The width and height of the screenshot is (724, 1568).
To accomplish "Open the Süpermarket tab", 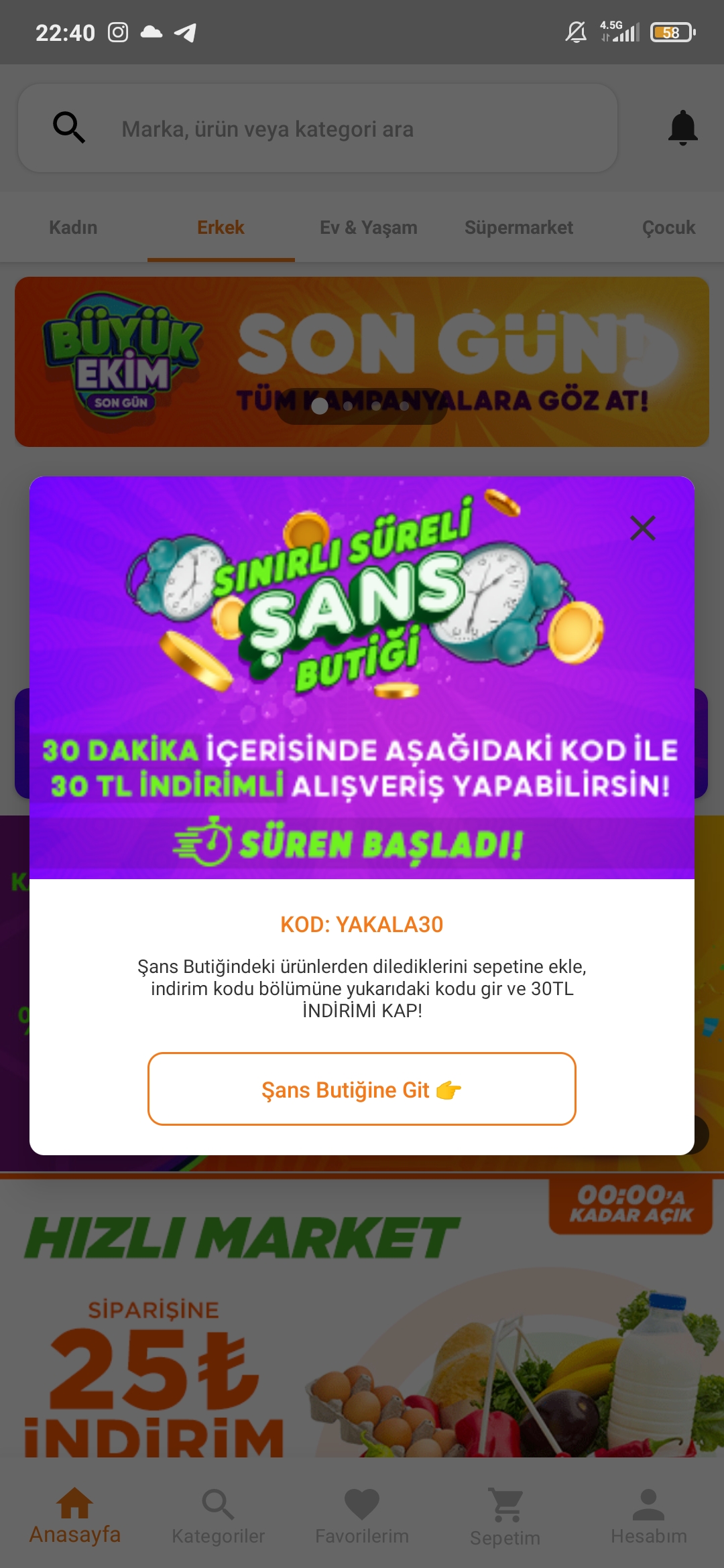I will pos(518,228).
